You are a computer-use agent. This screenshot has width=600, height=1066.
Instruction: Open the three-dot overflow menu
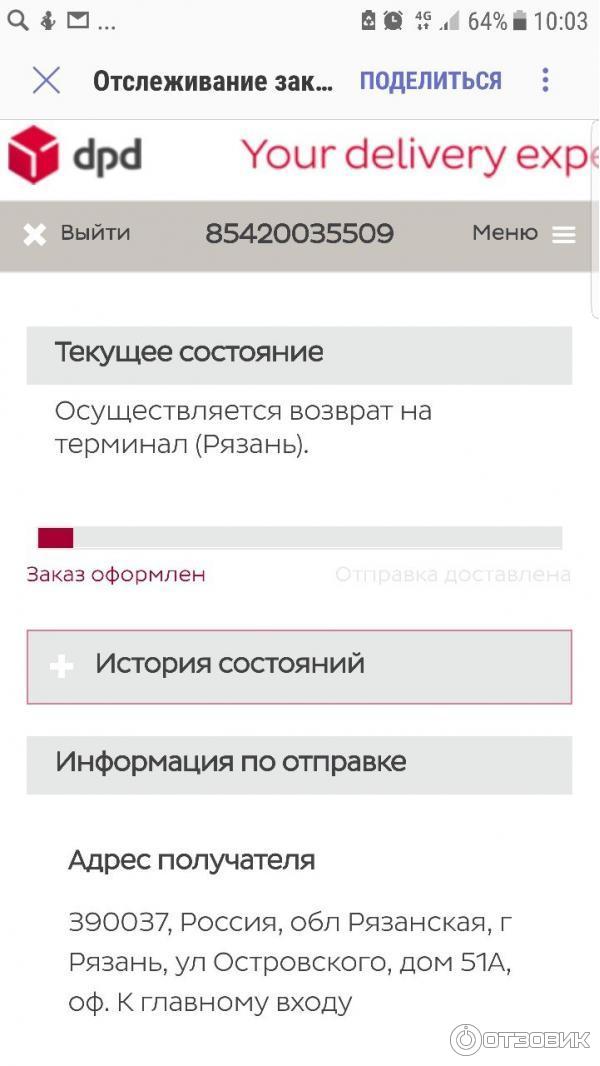tap(545, 81)
